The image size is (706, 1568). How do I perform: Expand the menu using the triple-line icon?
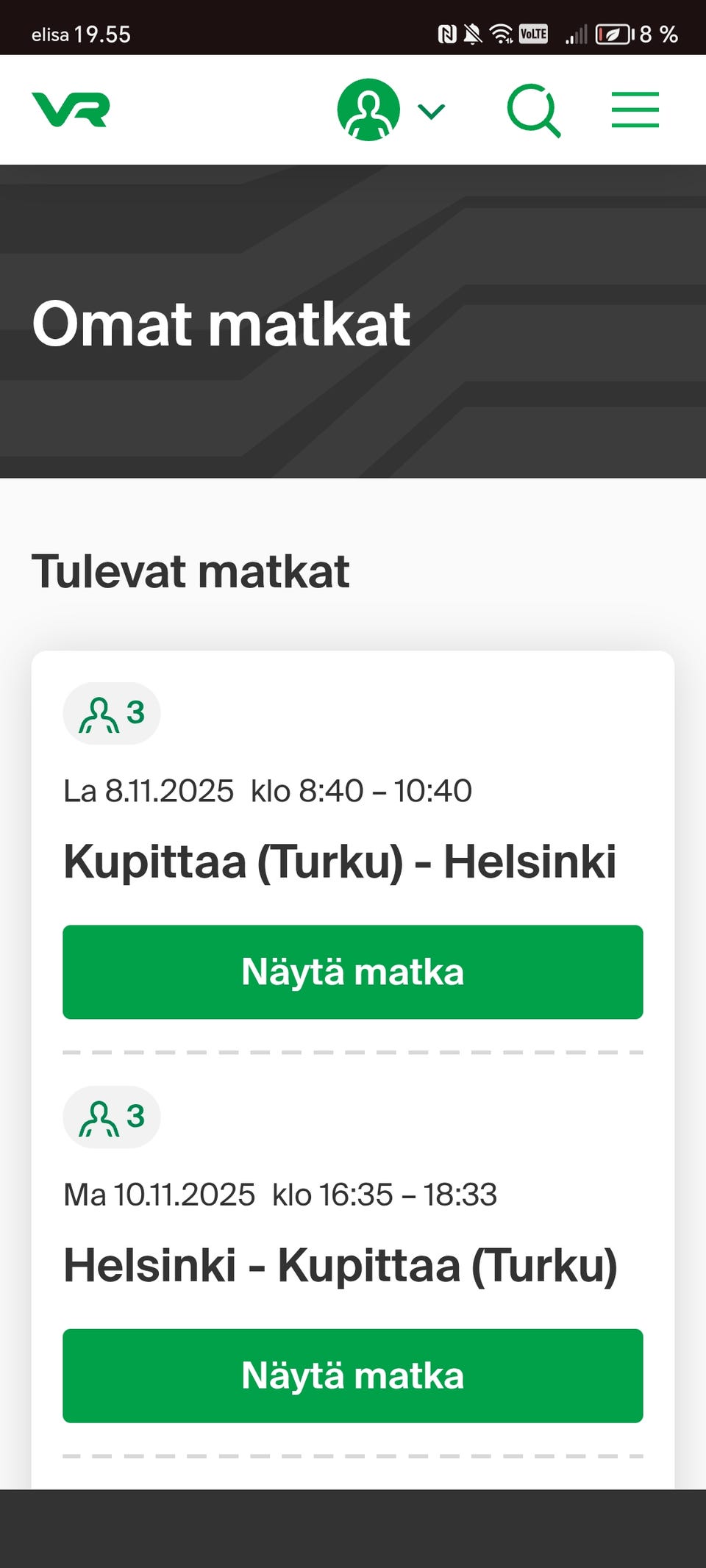tap(635, 109)
